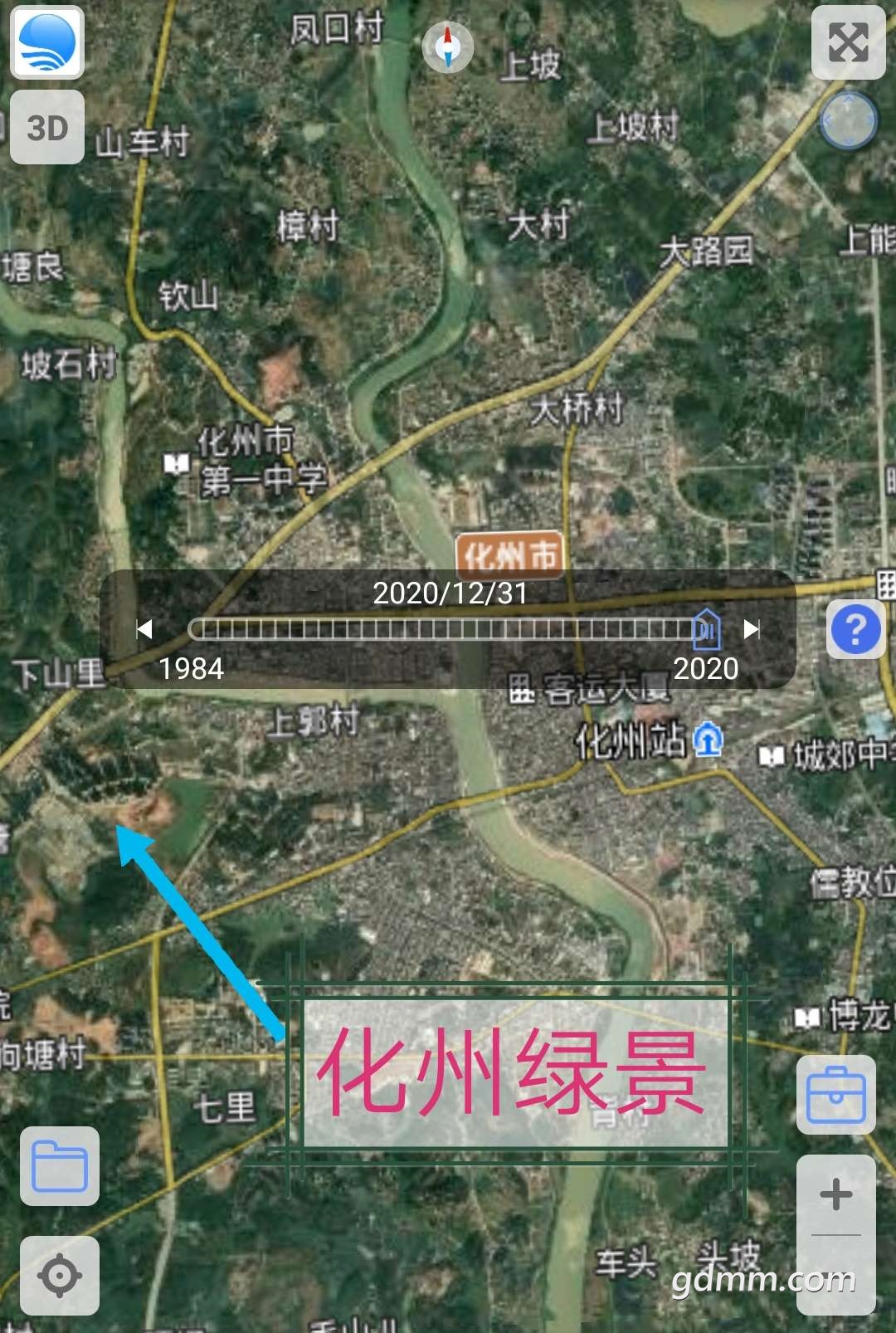Tap the look-around navigation circle
The height and width of the screenshot is (1333, 896).
(848, 120)
